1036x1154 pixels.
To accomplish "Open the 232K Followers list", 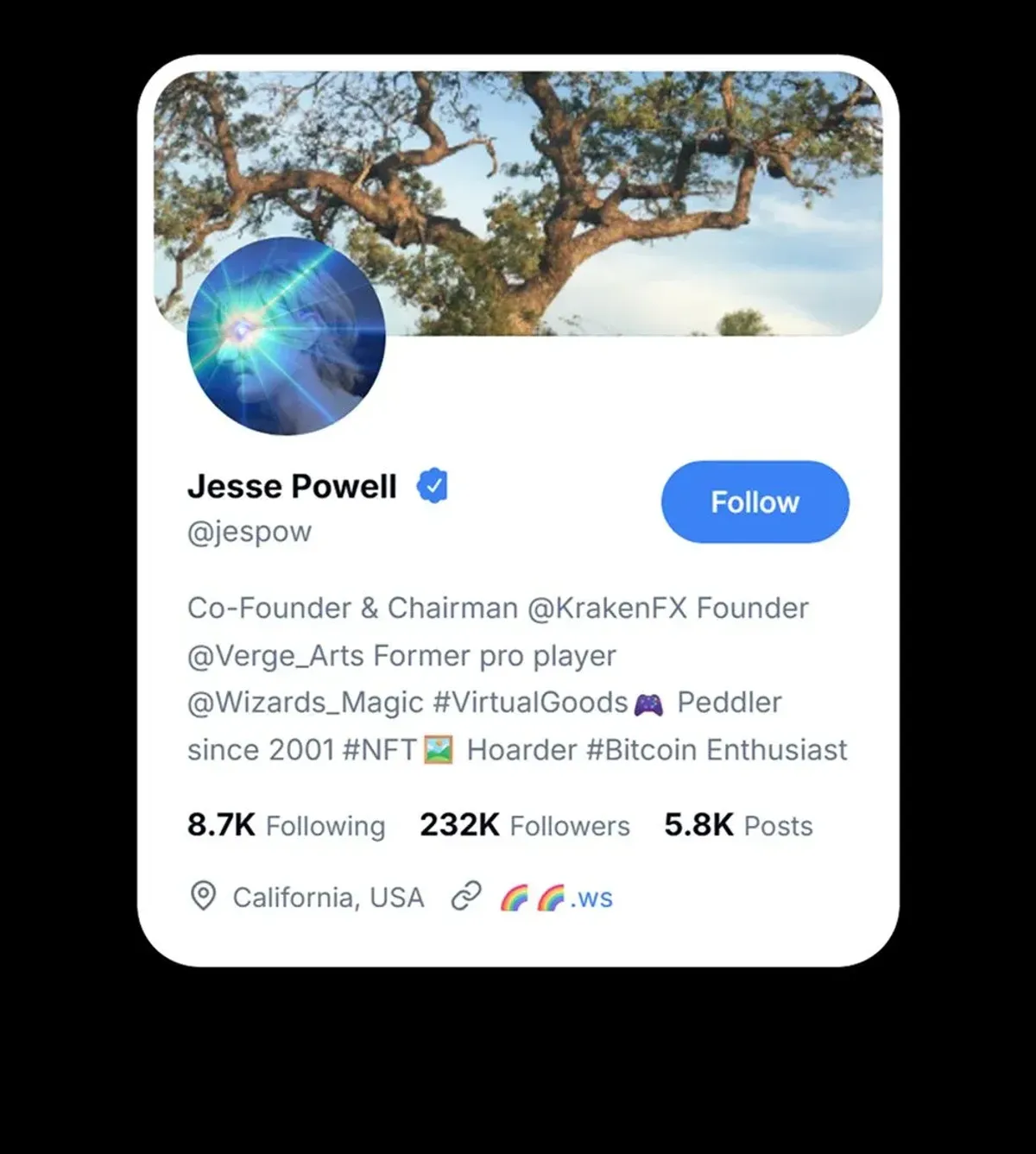I will coord(523,825).
